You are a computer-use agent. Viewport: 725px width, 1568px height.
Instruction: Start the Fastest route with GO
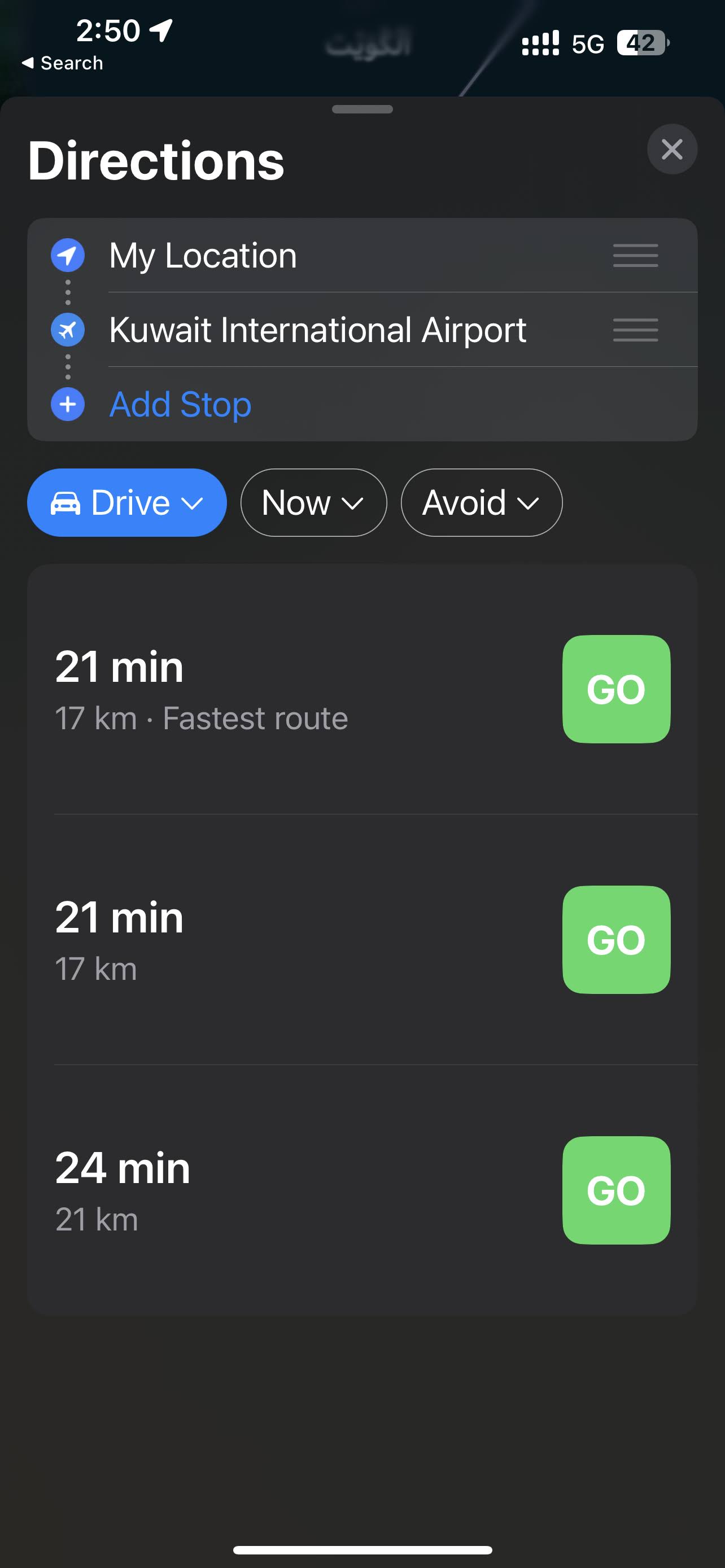[616, 689]
